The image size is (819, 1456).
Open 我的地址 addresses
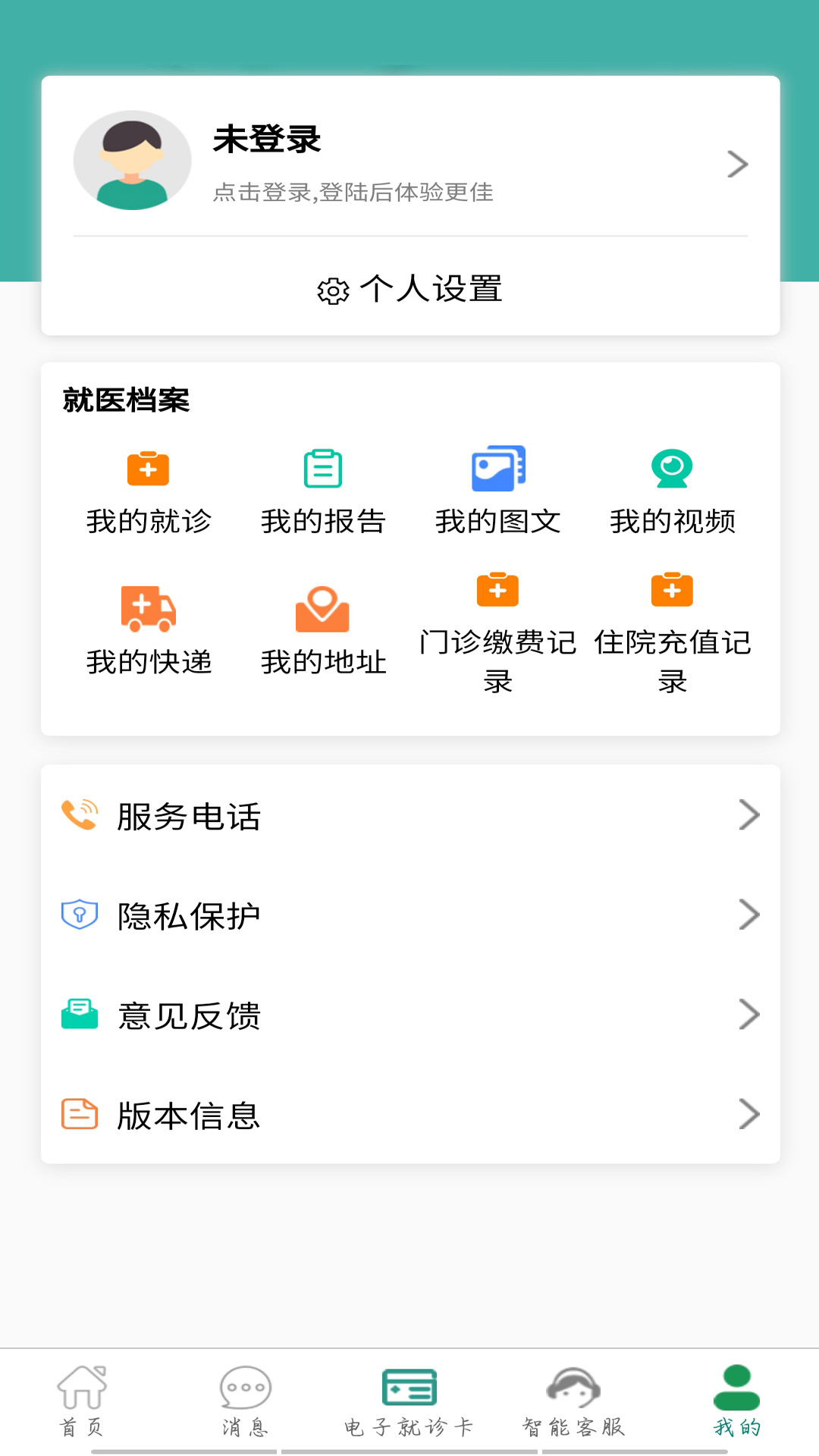[323, 631]
